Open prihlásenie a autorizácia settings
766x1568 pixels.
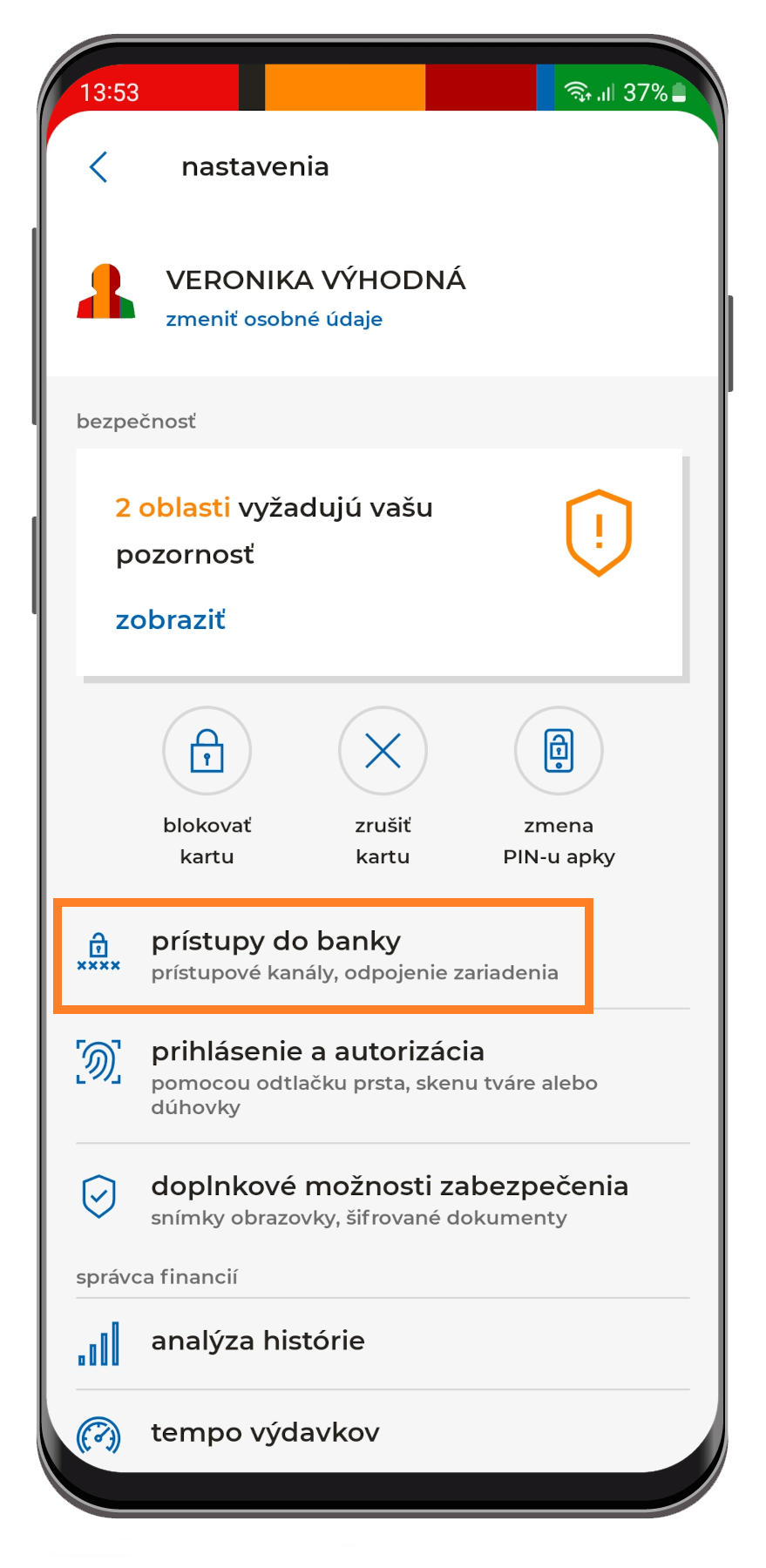click(383, 1078)
